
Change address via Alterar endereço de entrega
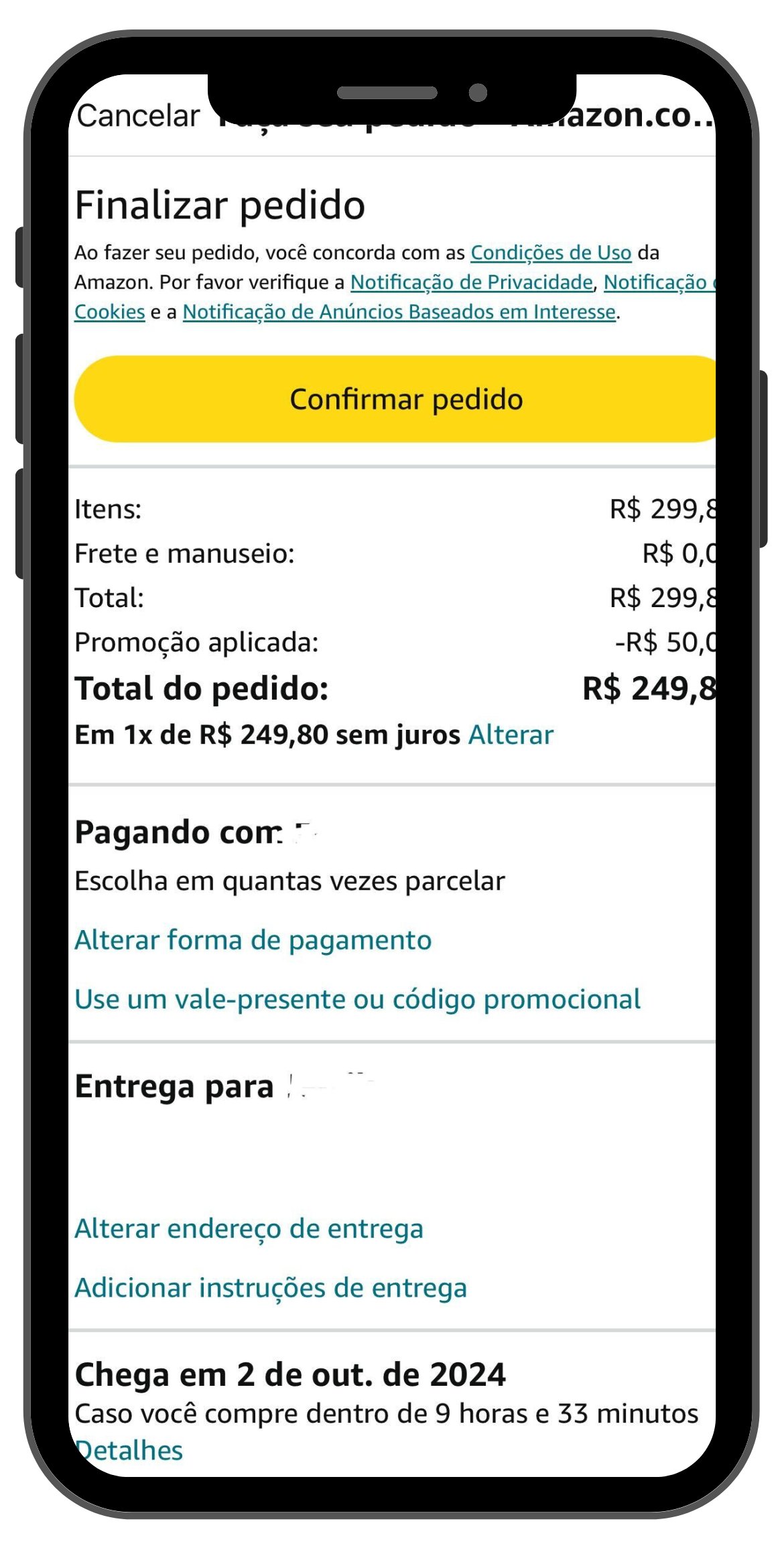pos(249,1229)
